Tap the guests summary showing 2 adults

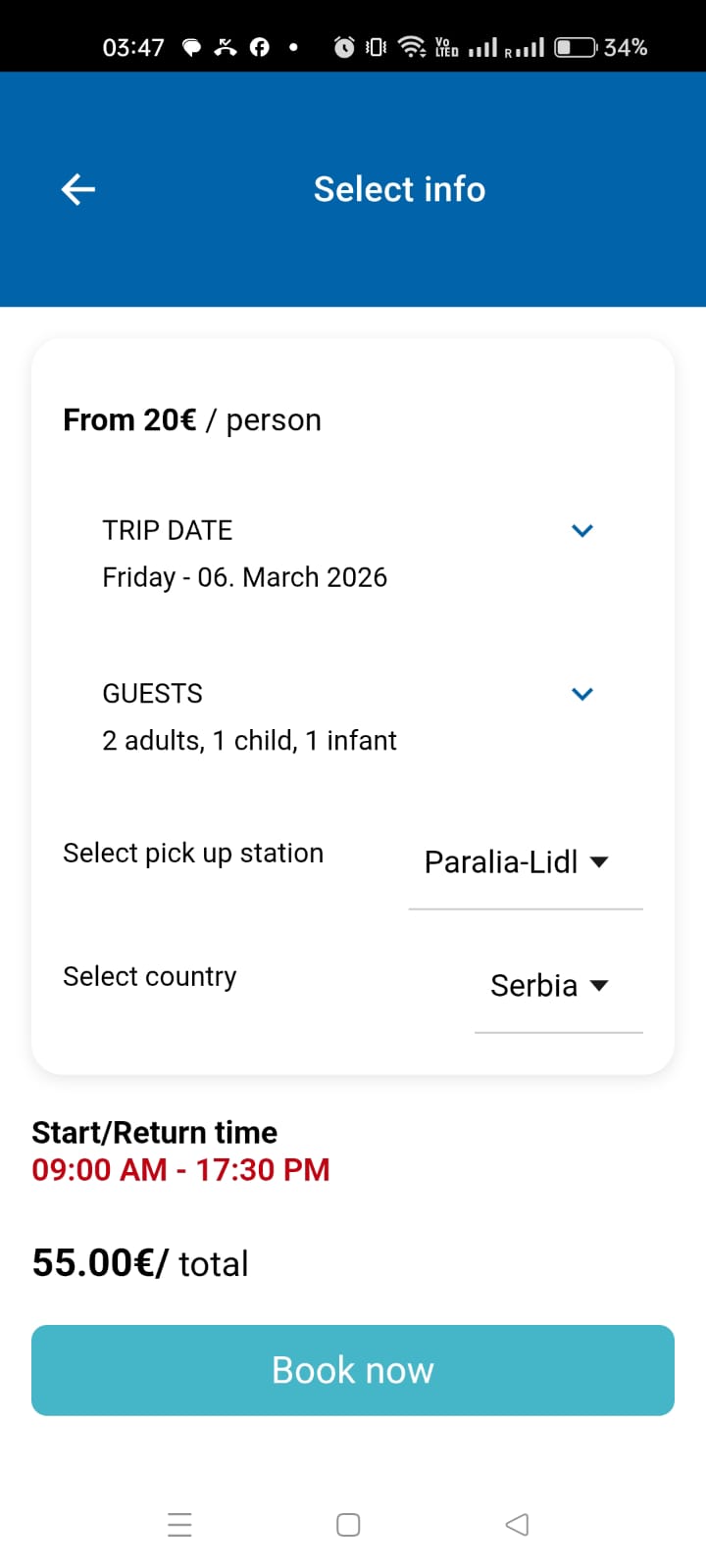pos(249,740)
